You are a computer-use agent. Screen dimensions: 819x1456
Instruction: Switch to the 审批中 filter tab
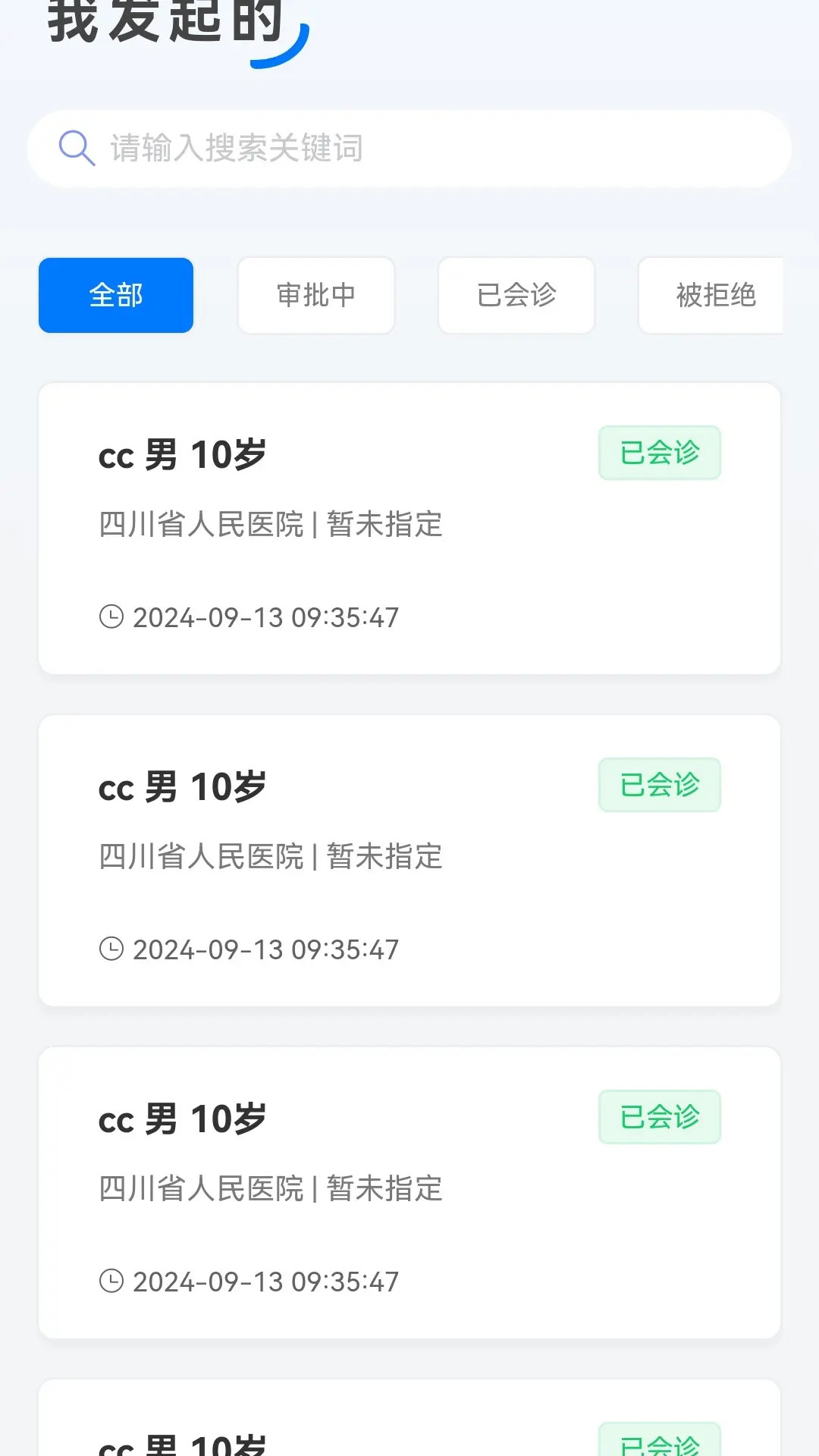point(315,295)
